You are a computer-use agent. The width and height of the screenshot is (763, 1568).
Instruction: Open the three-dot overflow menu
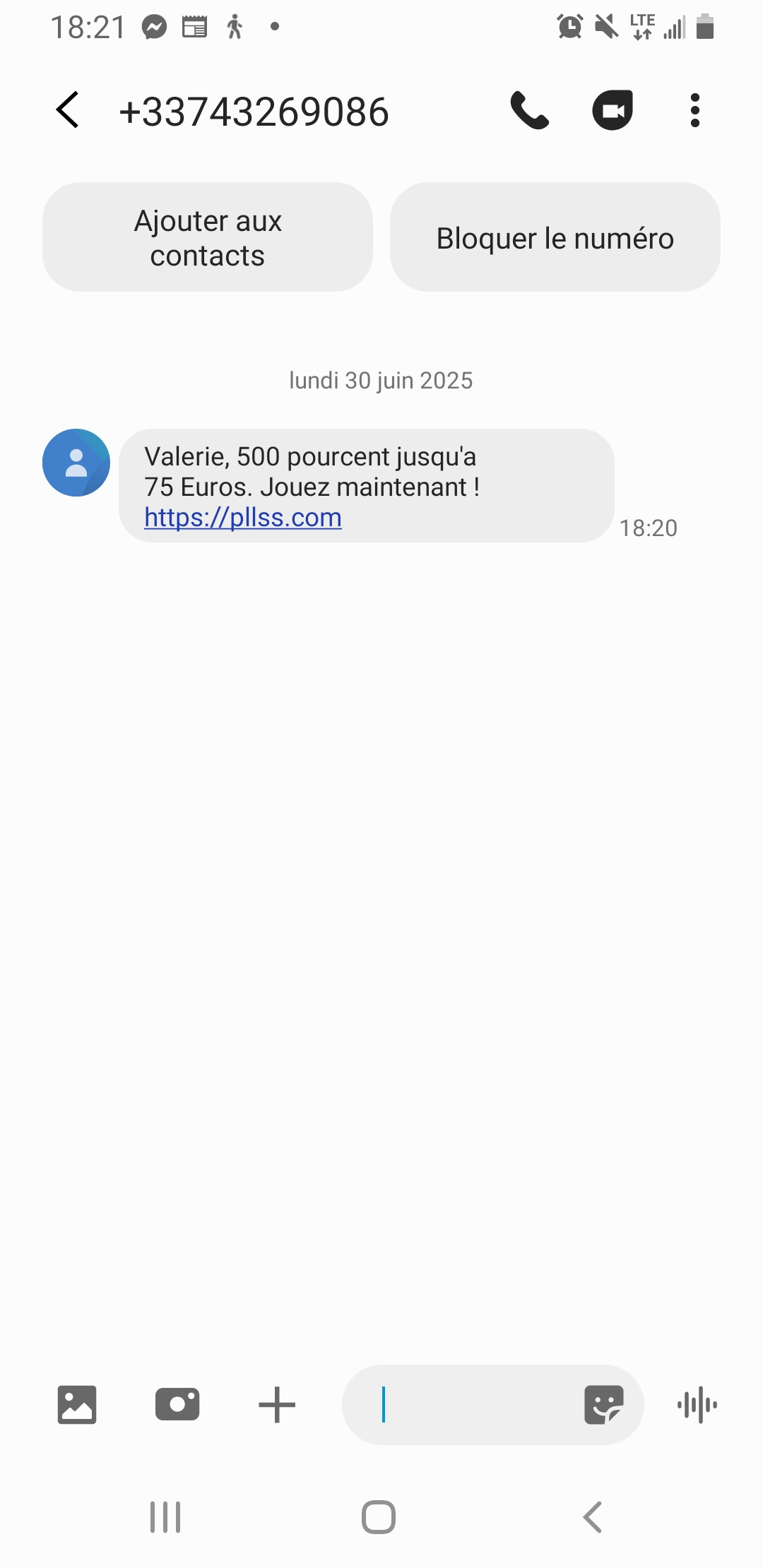click(695, 110)
